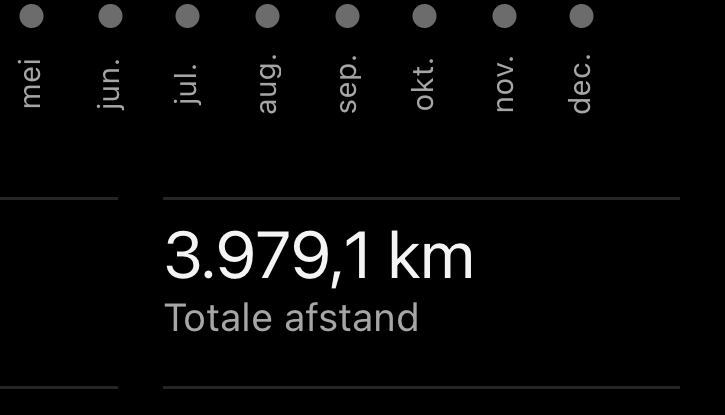Select the jun. data point on chart
The width and height of the screenshot is (725, 415).
coord(110,16)
